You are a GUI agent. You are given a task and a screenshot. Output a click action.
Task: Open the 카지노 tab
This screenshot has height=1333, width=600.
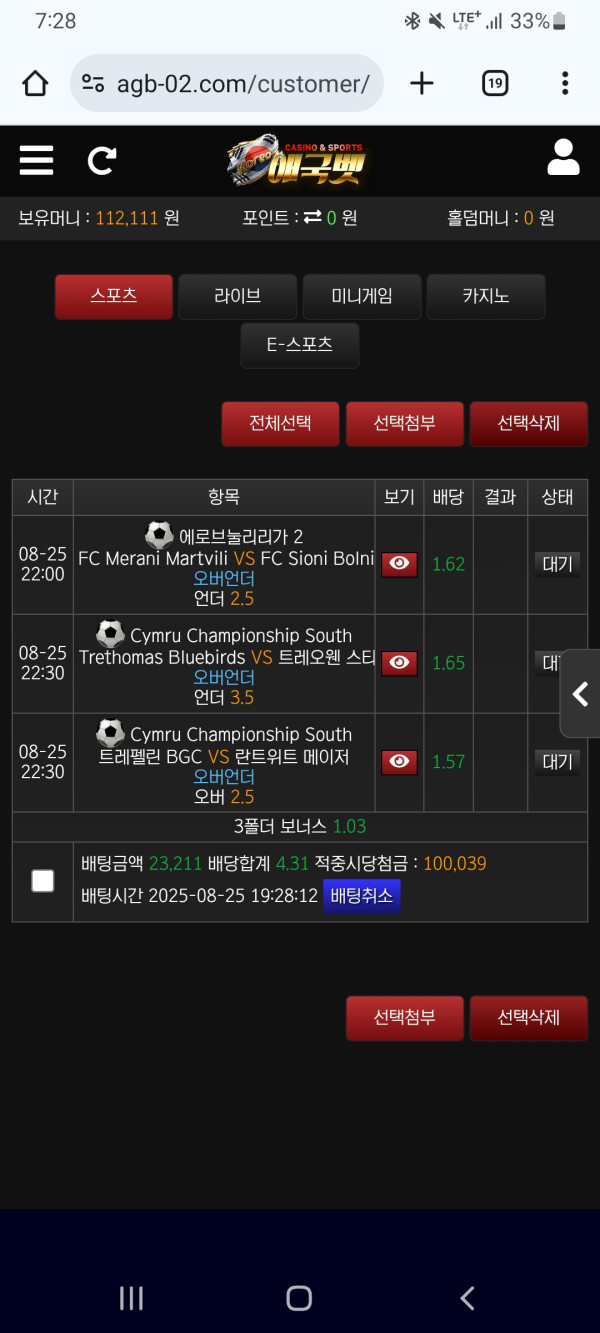pyautogui.click(x=486, y=296)
